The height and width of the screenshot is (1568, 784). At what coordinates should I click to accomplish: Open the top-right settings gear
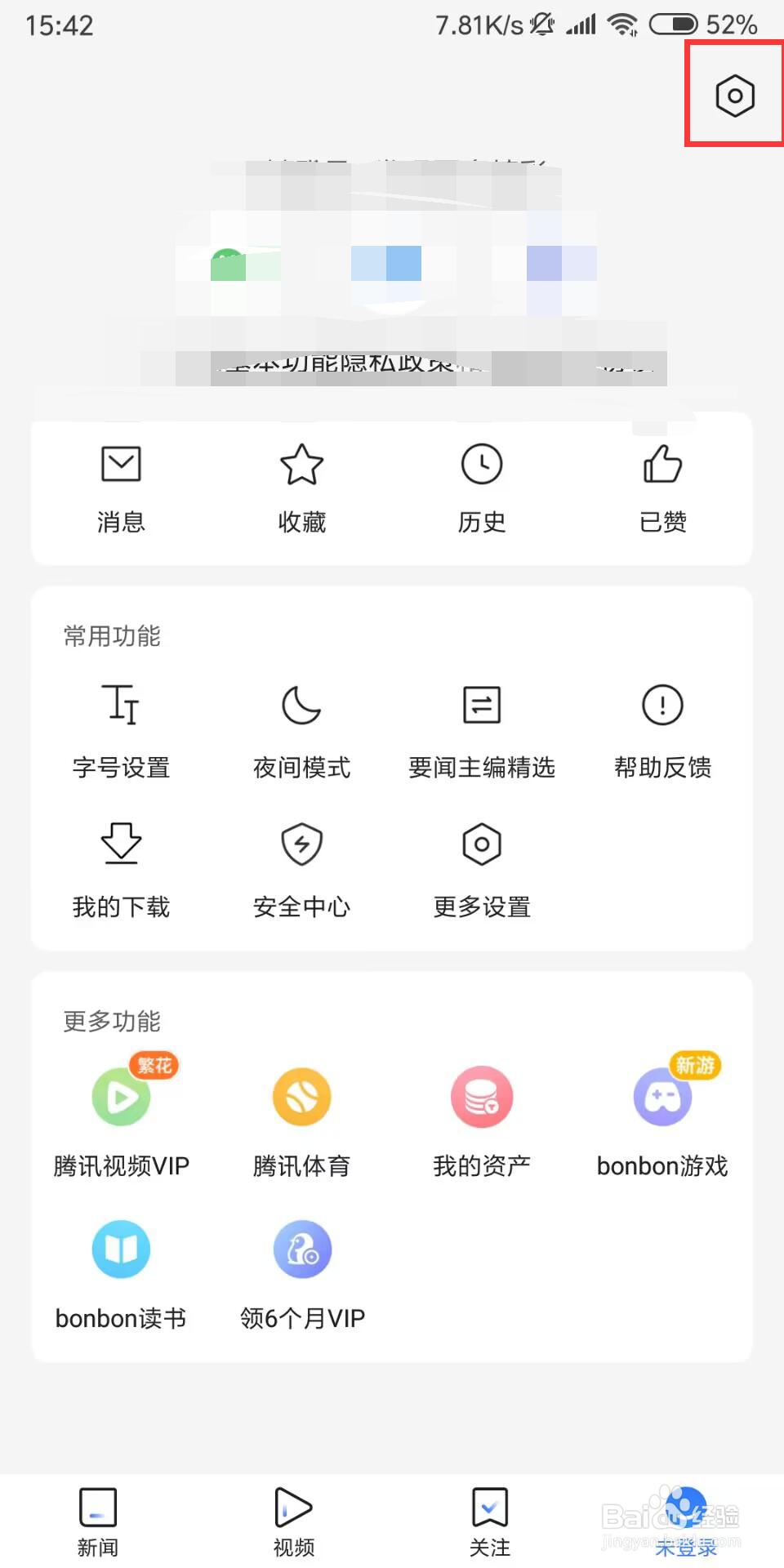click(733, 94)
